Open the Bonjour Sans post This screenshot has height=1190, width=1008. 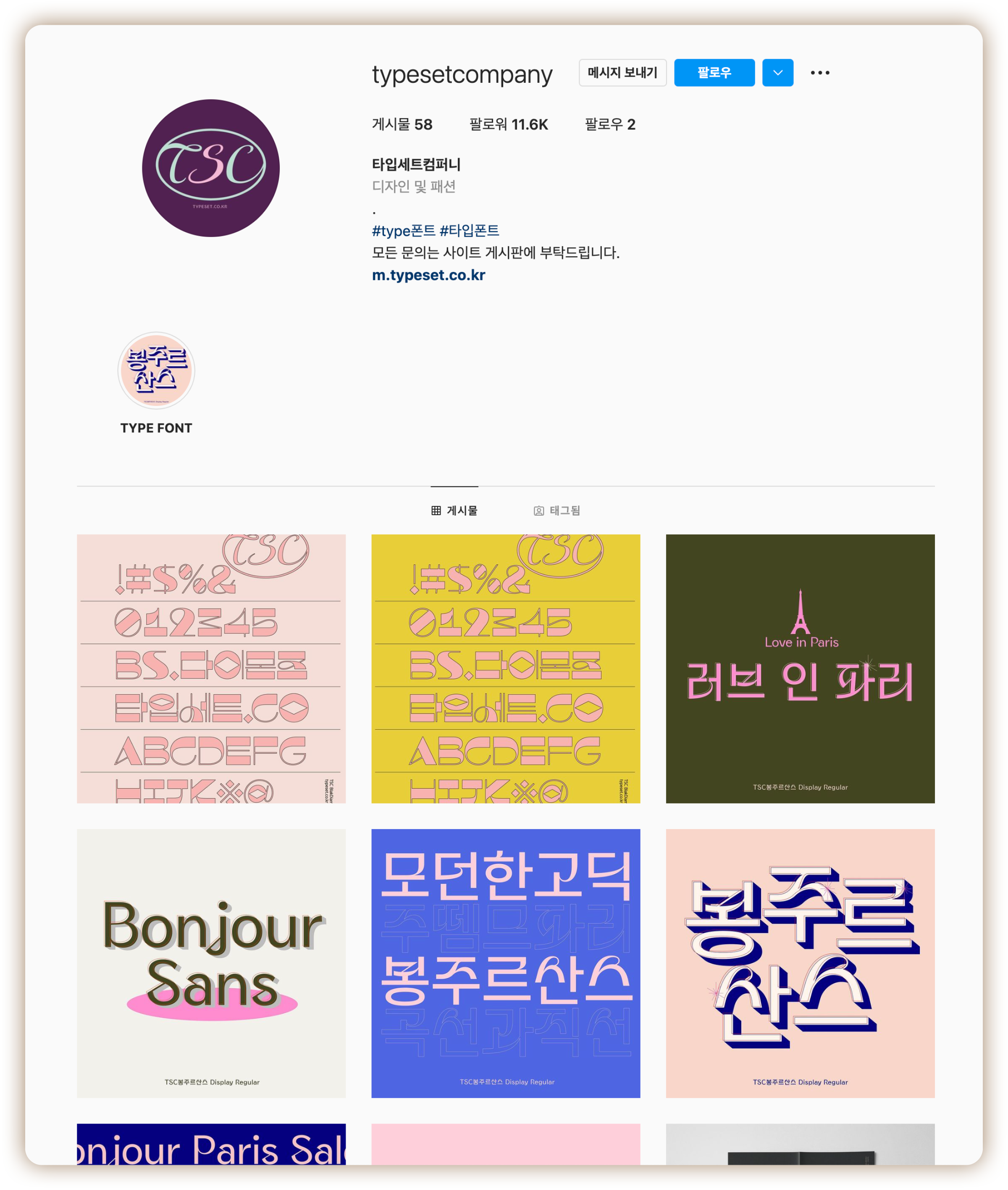pos(211,963)
